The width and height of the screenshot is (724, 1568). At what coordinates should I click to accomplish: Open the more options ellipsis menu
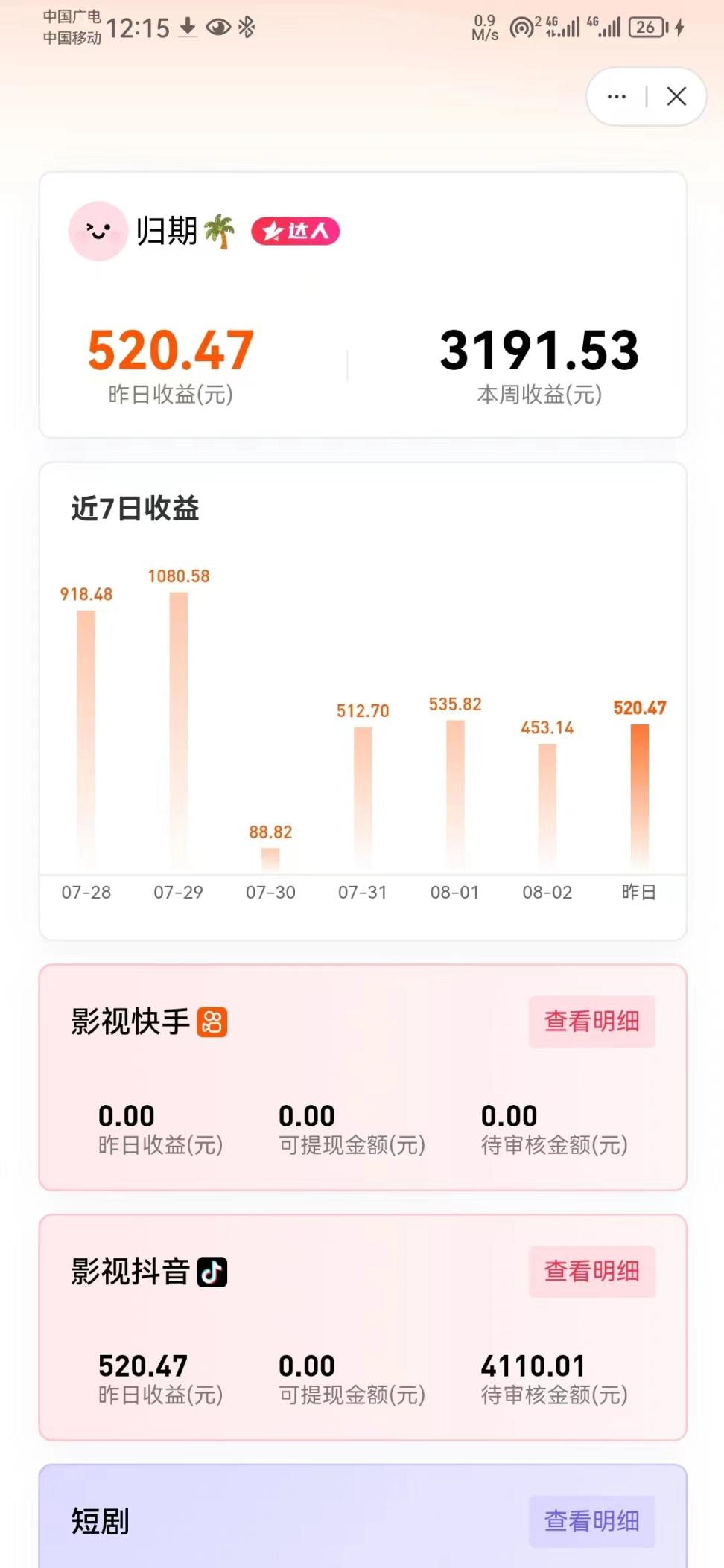(616, 97)
